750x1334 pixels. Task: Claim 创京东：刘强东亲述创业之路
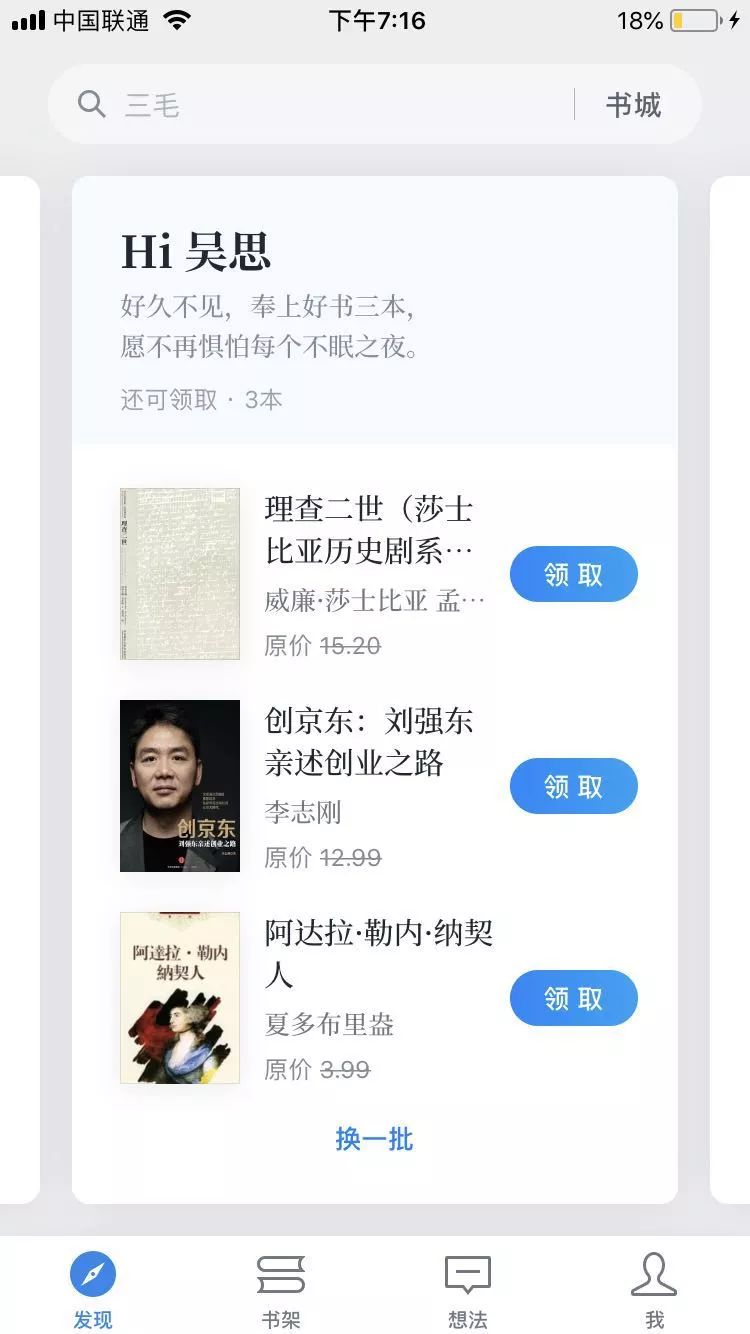tap(573, 786)
